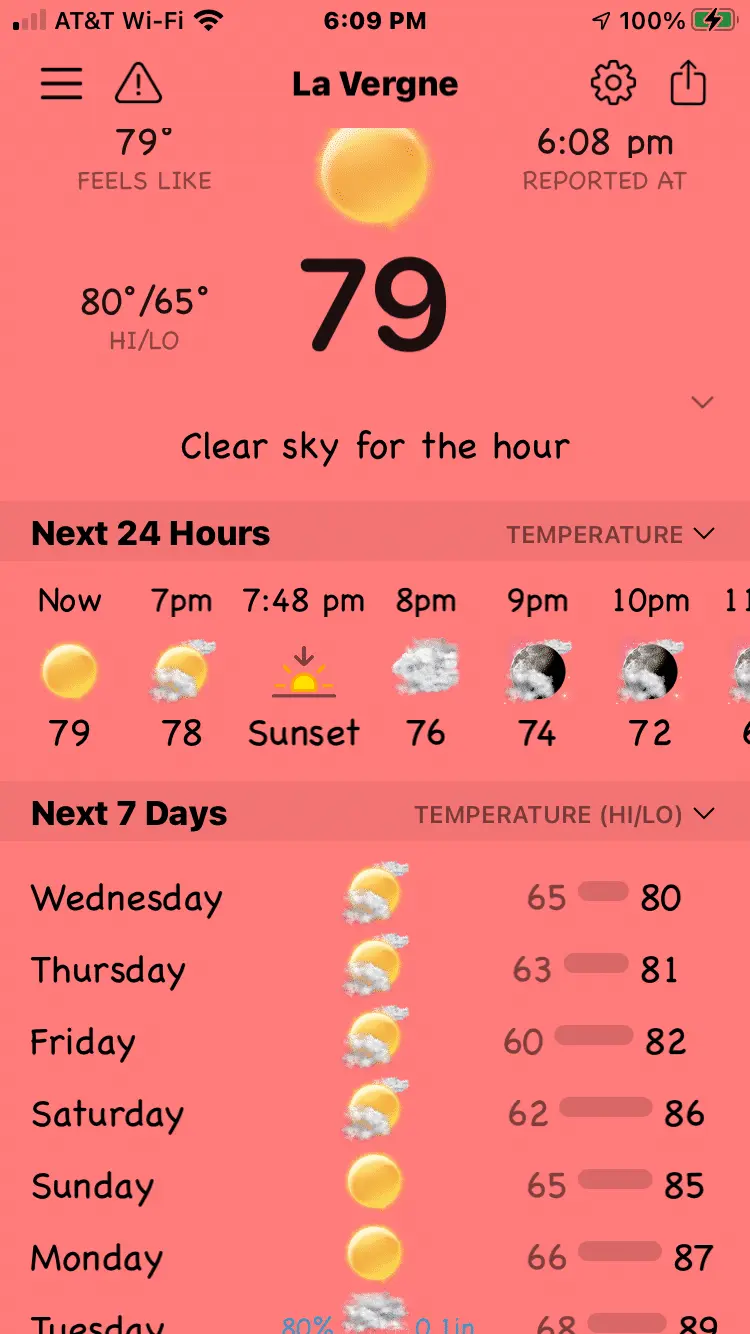Show Sunday's forecast details

[375, 1185]
